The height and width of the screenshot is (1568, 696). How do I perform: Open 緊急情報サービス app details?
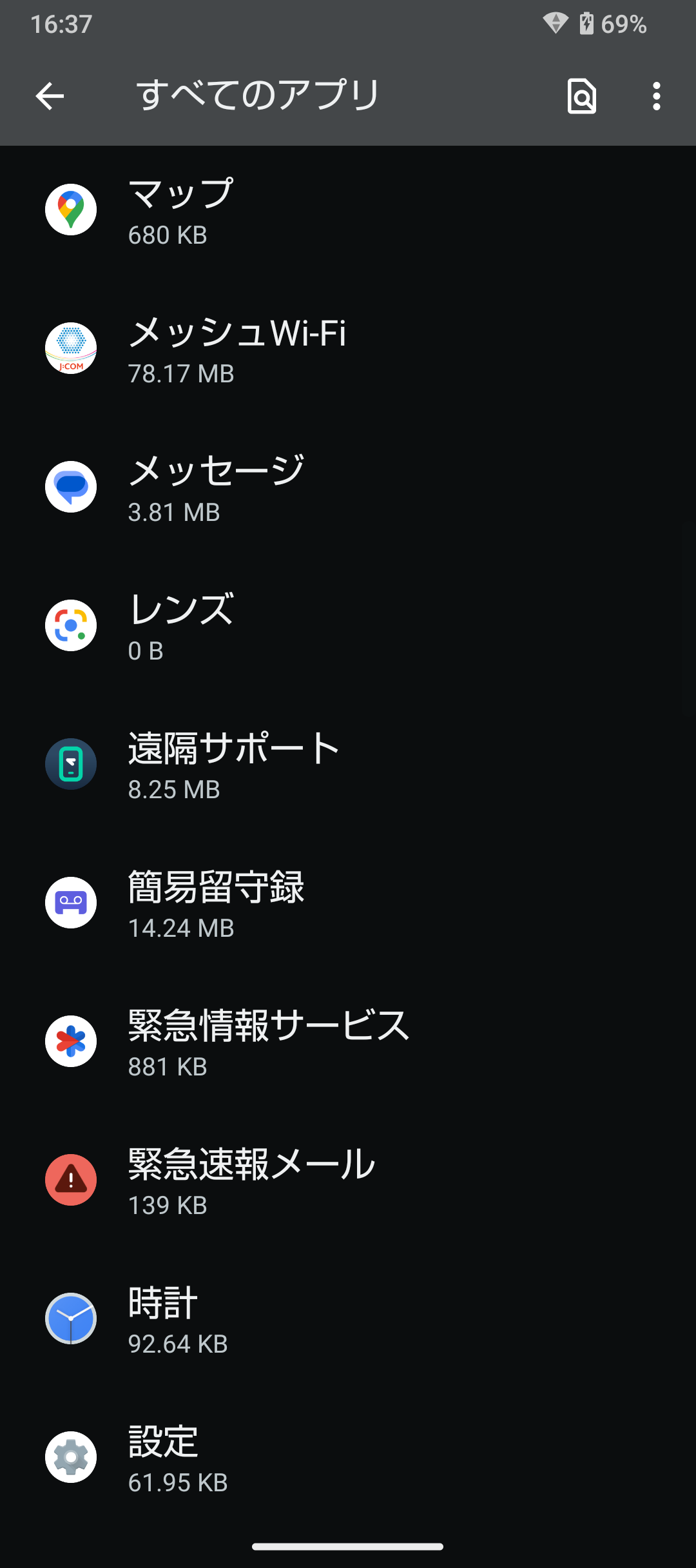point(348,1042)
